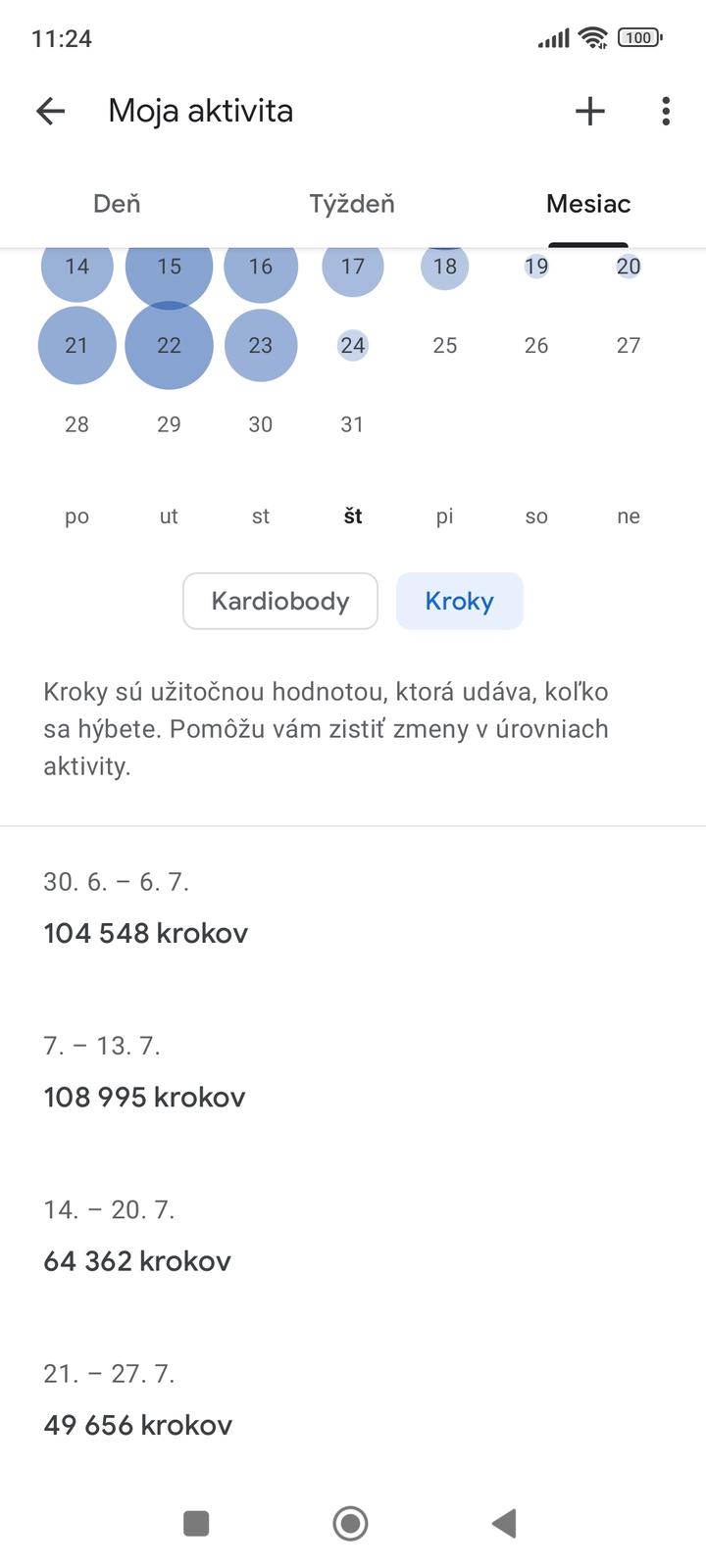Image resolution: width=706 pixels, height=1568 pixels.
Task: Open day 22 in the calendar
Action: [169, 345]
